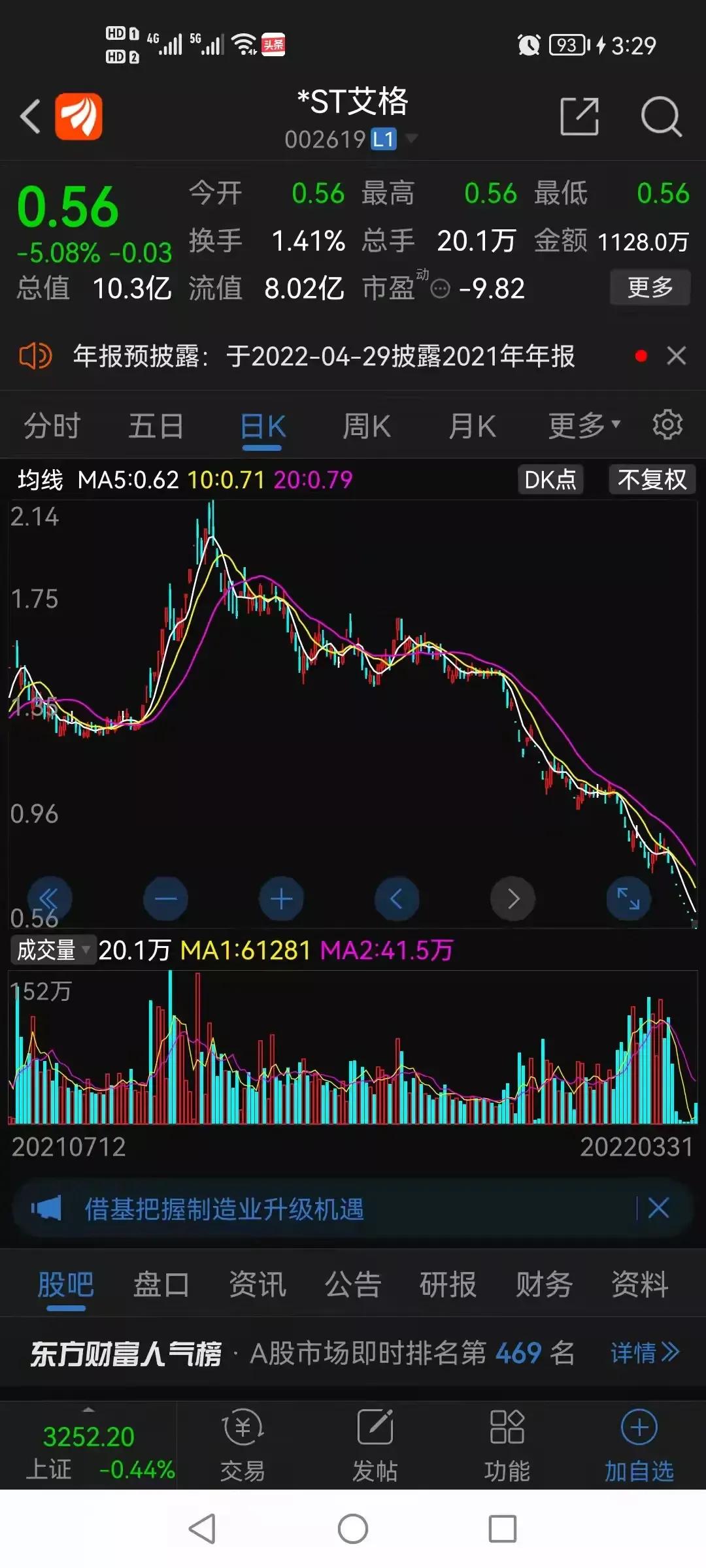This screenshot has width=706, height=1568.
Task: Open chart settings gear
Action: click(667, 424)
